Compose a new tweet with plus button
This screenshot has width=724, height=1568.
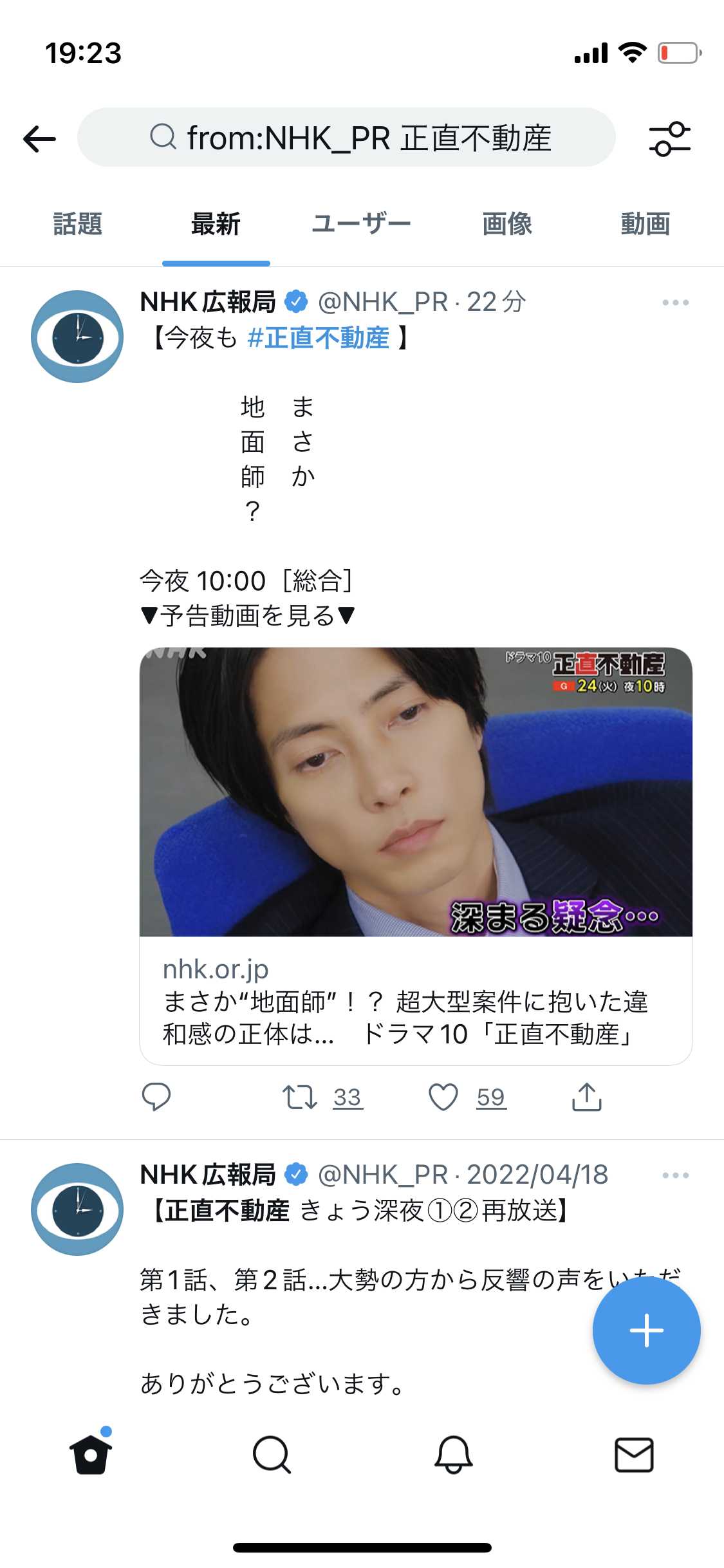[646, 1330]
